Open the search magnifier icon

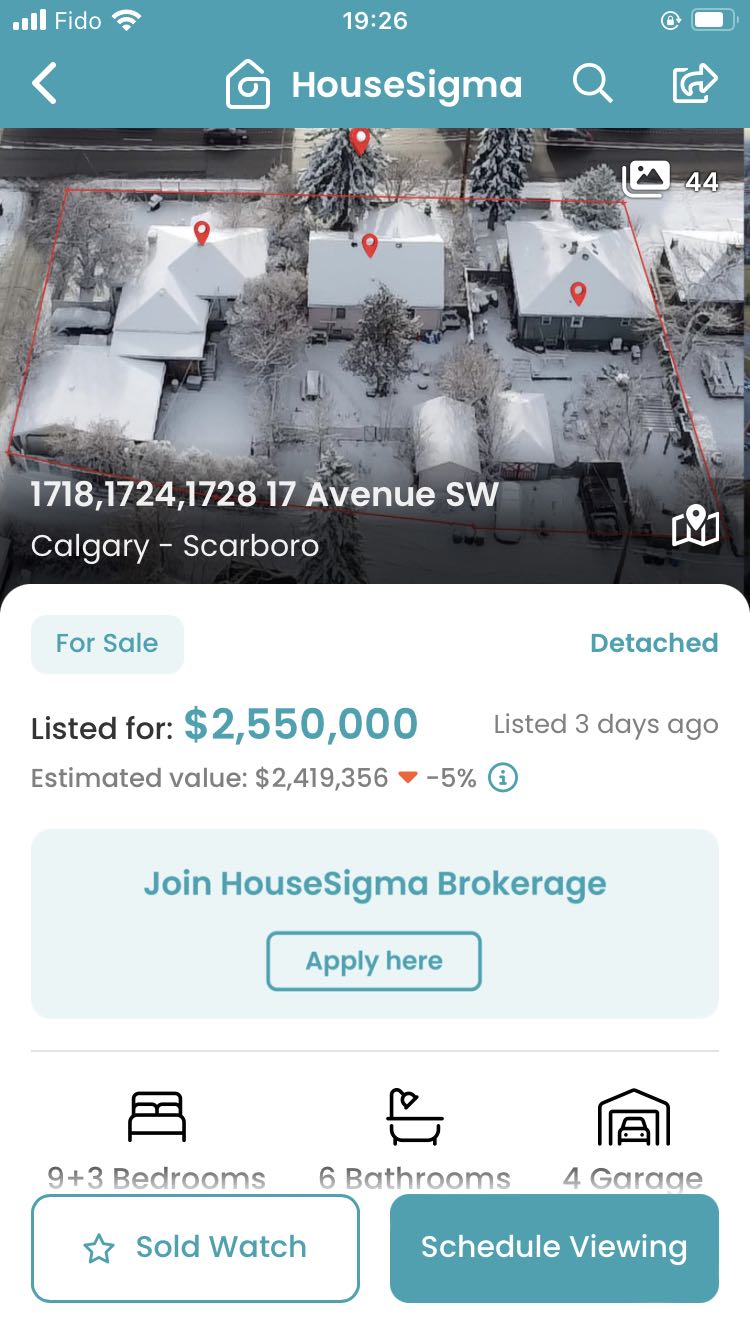click(x=593, y=84)
